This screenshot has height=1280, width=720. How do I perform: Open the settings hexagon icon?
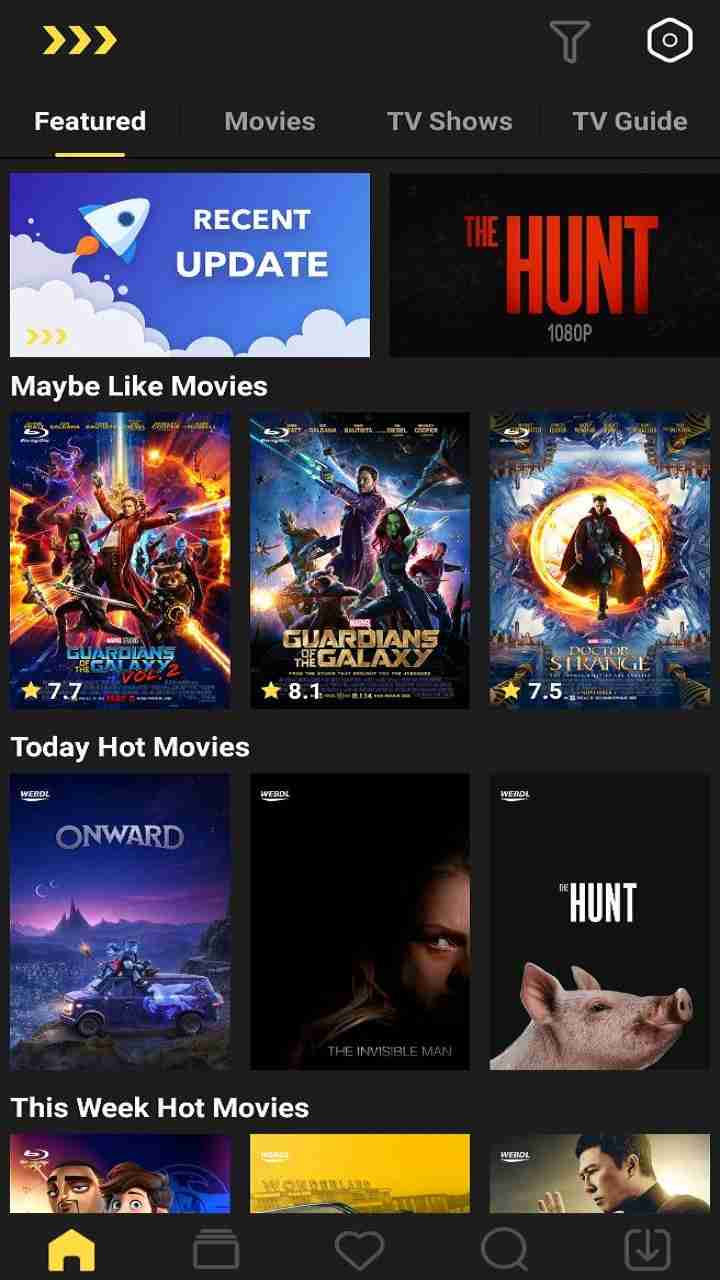point(669,41)
